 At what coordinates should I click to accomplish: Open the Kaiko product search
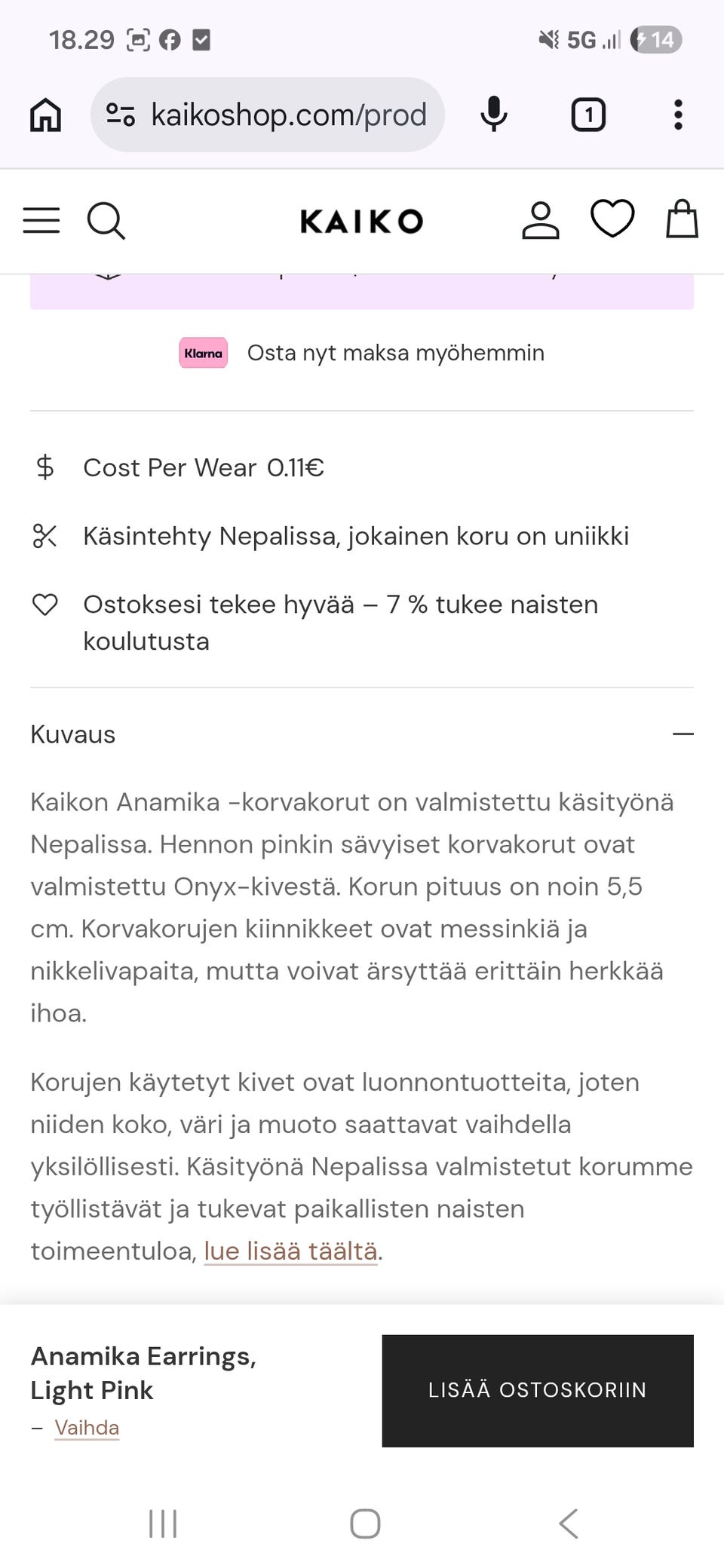pyautogui.click(x=106, y=221)
